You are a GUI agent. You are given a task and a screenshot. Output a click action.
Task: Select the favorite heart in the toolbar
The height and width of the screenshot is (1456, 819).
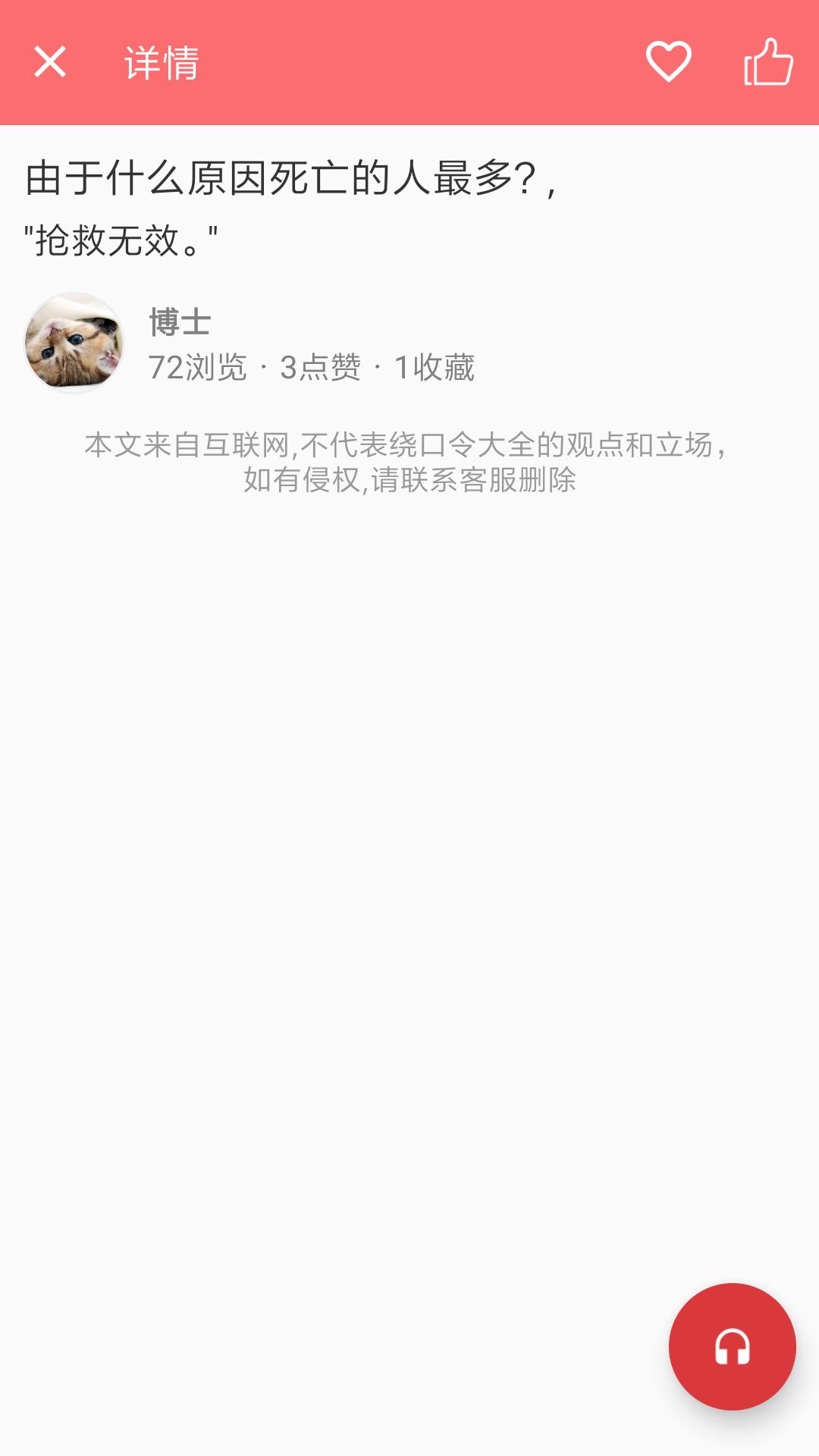coord(667,64)
